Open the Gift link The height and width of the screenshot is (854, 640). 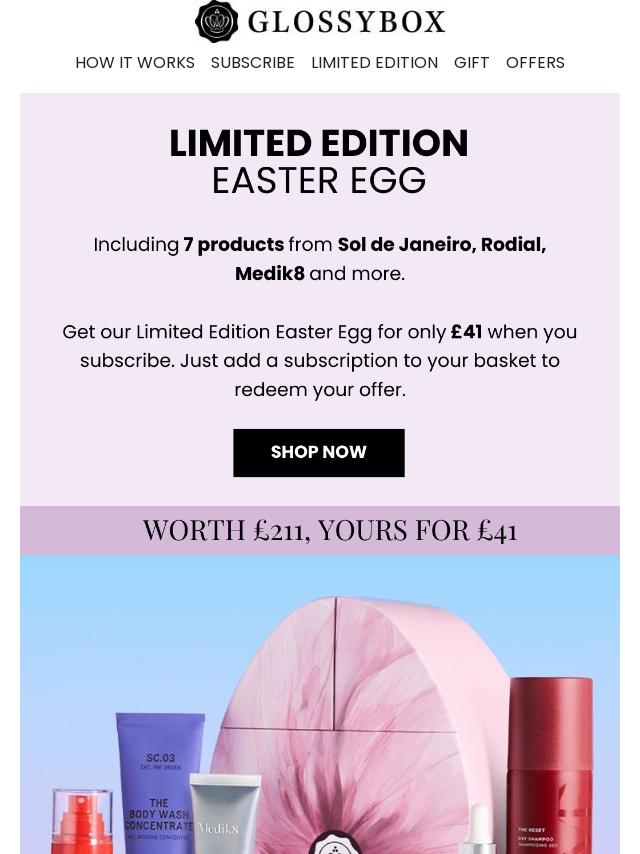pyautogui.click(x=471, y=63)
